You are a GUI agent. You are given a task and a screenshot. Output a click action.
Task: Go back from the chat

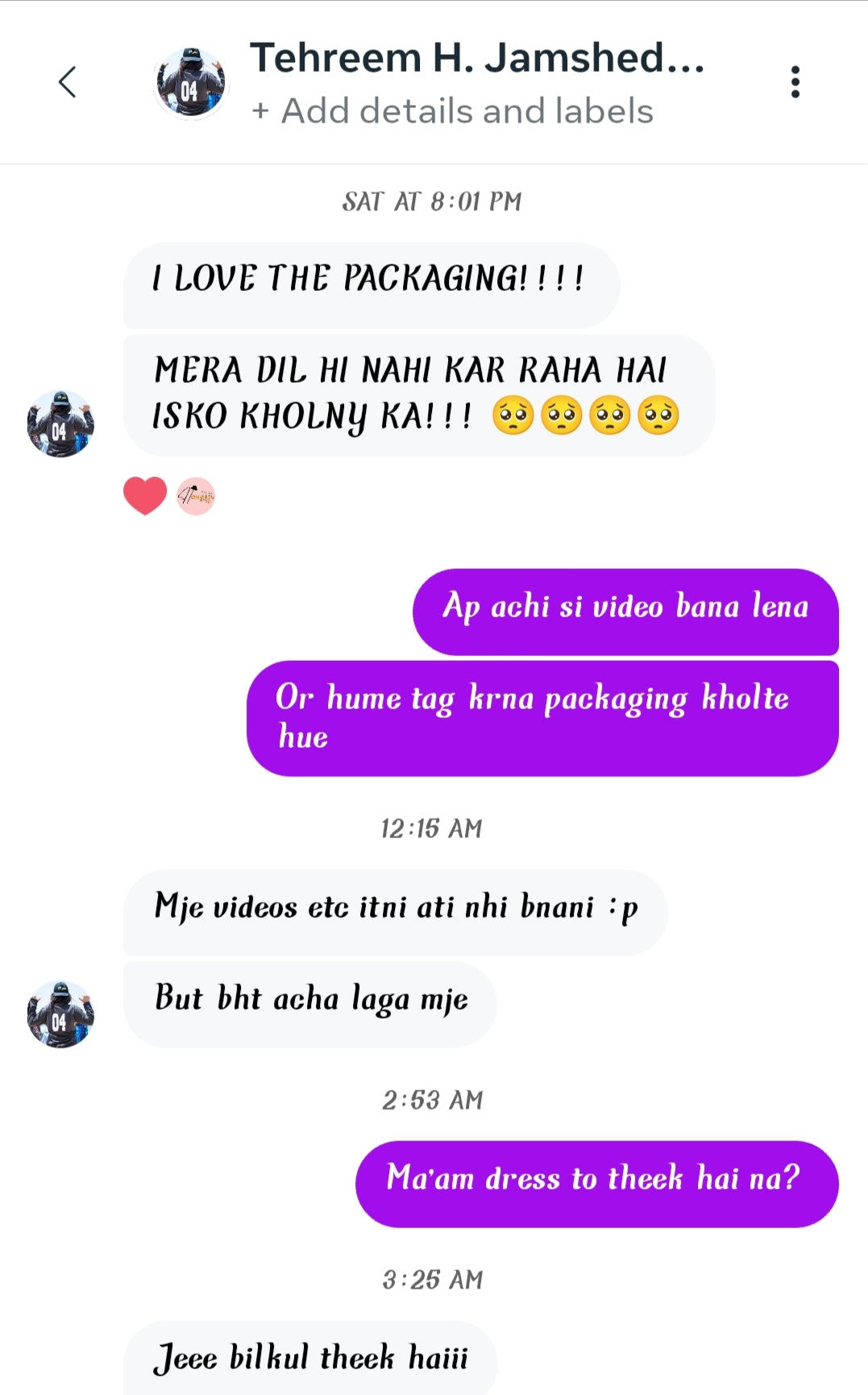coord(68,82)
